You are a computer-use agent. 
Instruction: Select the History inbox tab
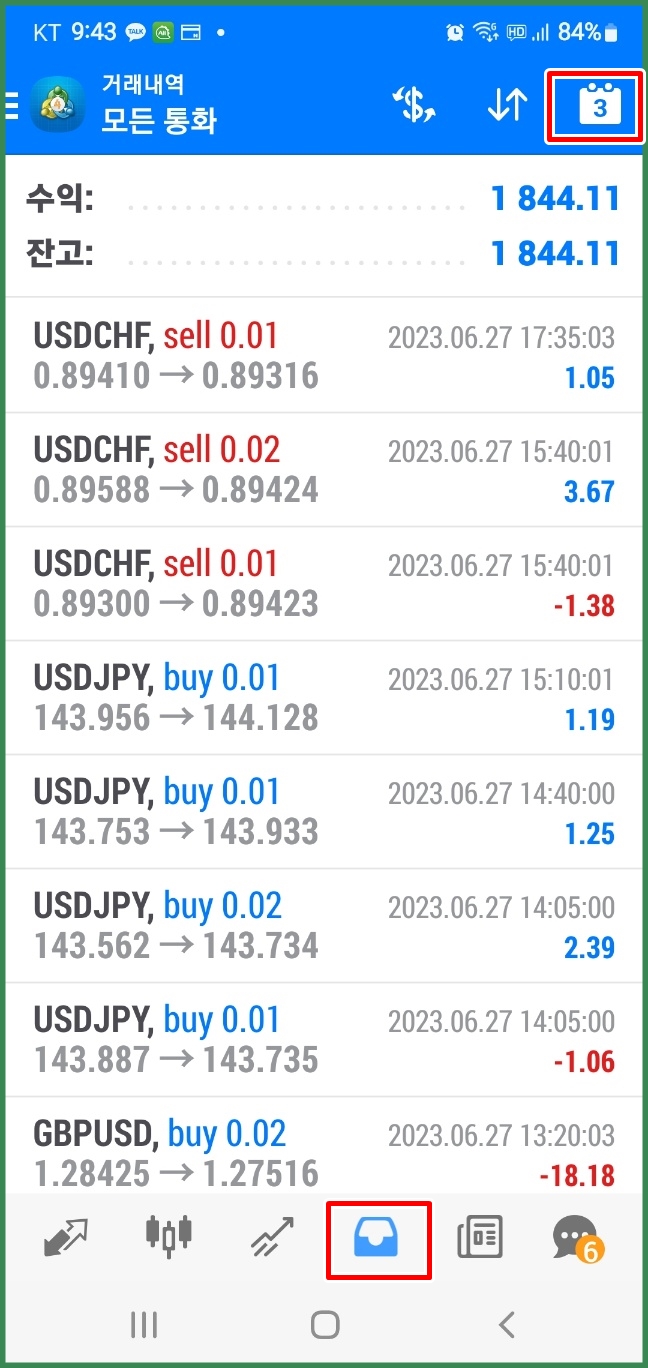(379, 1239)
